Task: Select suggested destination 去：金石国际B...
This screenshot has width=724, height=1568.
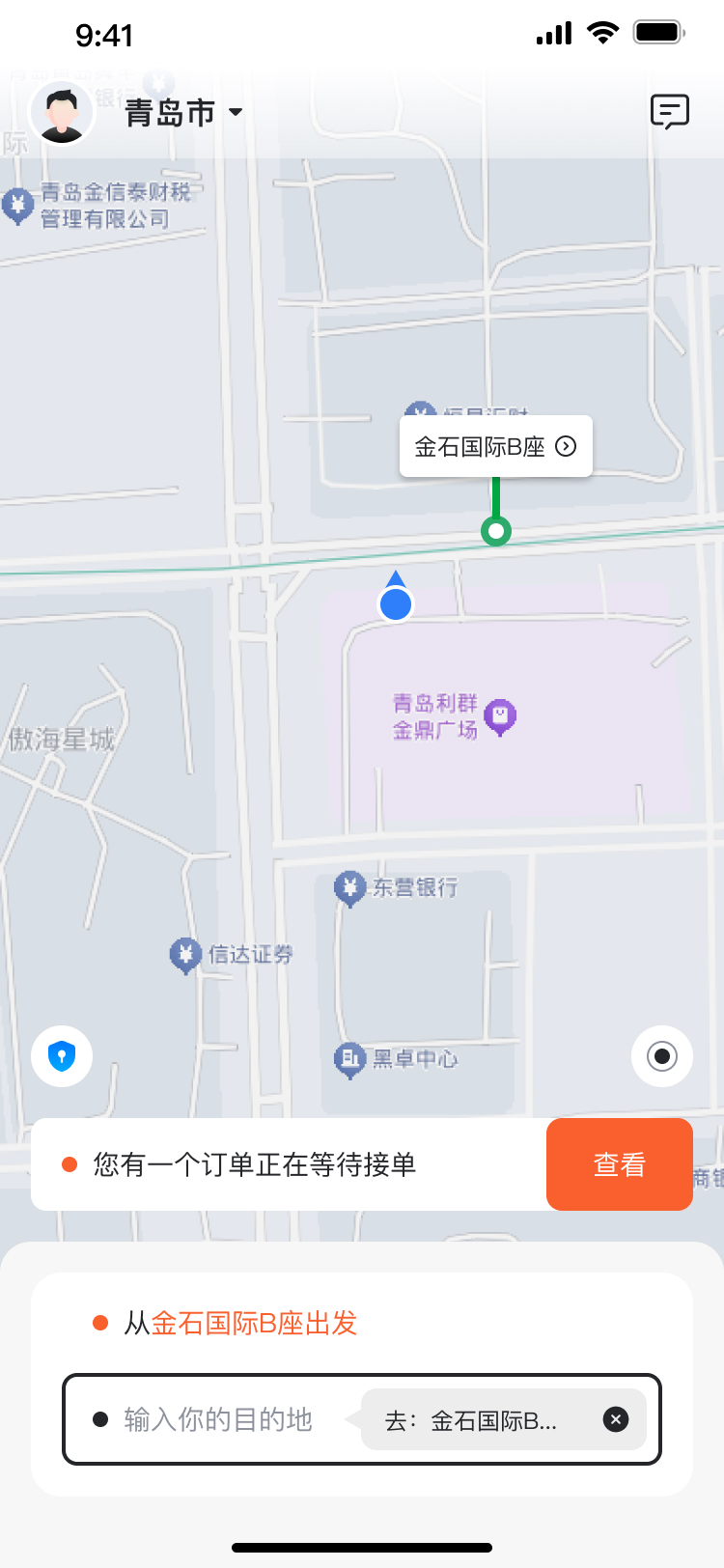Action: coord(471,1420)
